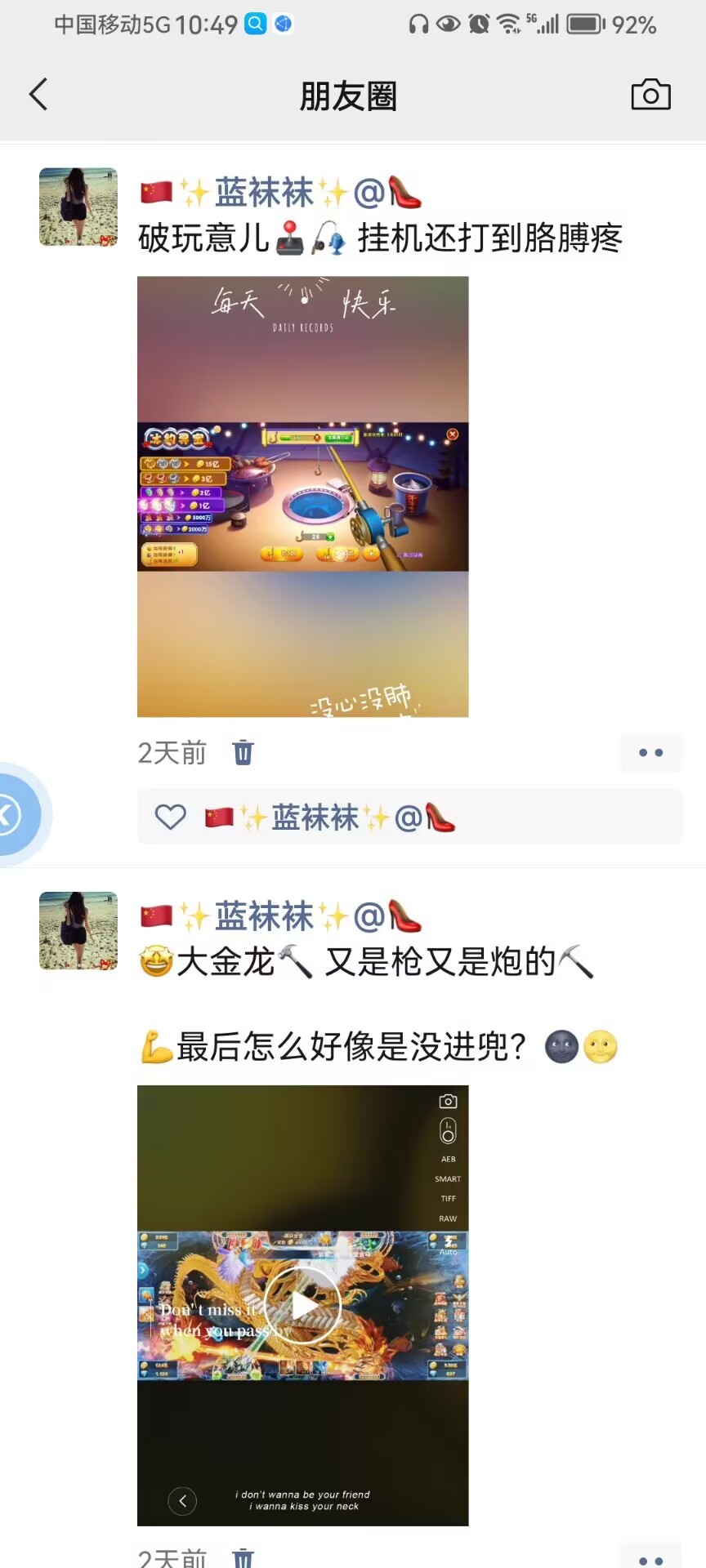Viewport: 706px width, 1568px height.
Task: Open poster name on the 破玩意儿 post
Action: [x=281, y=194]
